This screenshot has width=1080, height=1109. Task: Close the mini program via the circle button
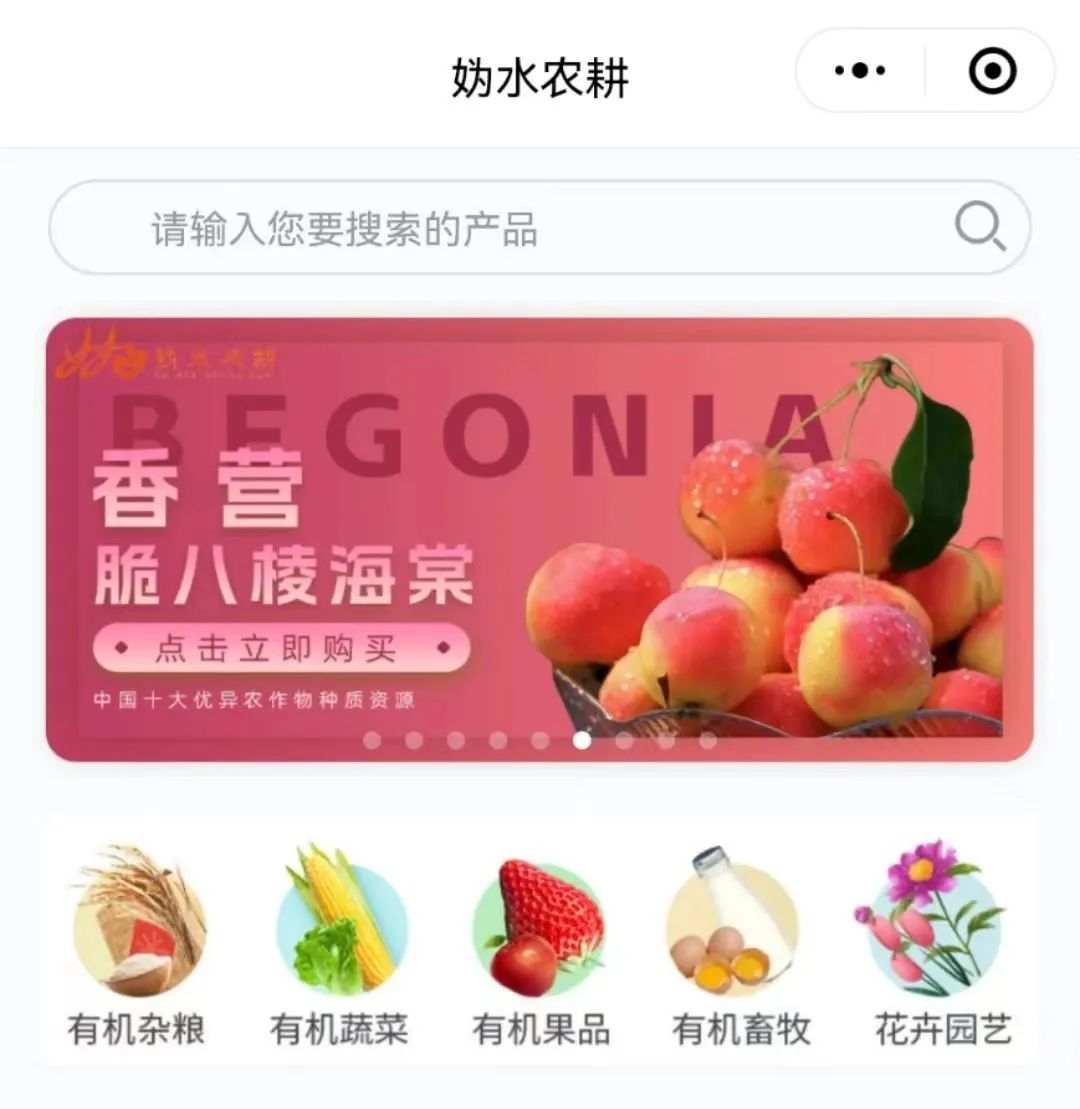pos(992,71)
